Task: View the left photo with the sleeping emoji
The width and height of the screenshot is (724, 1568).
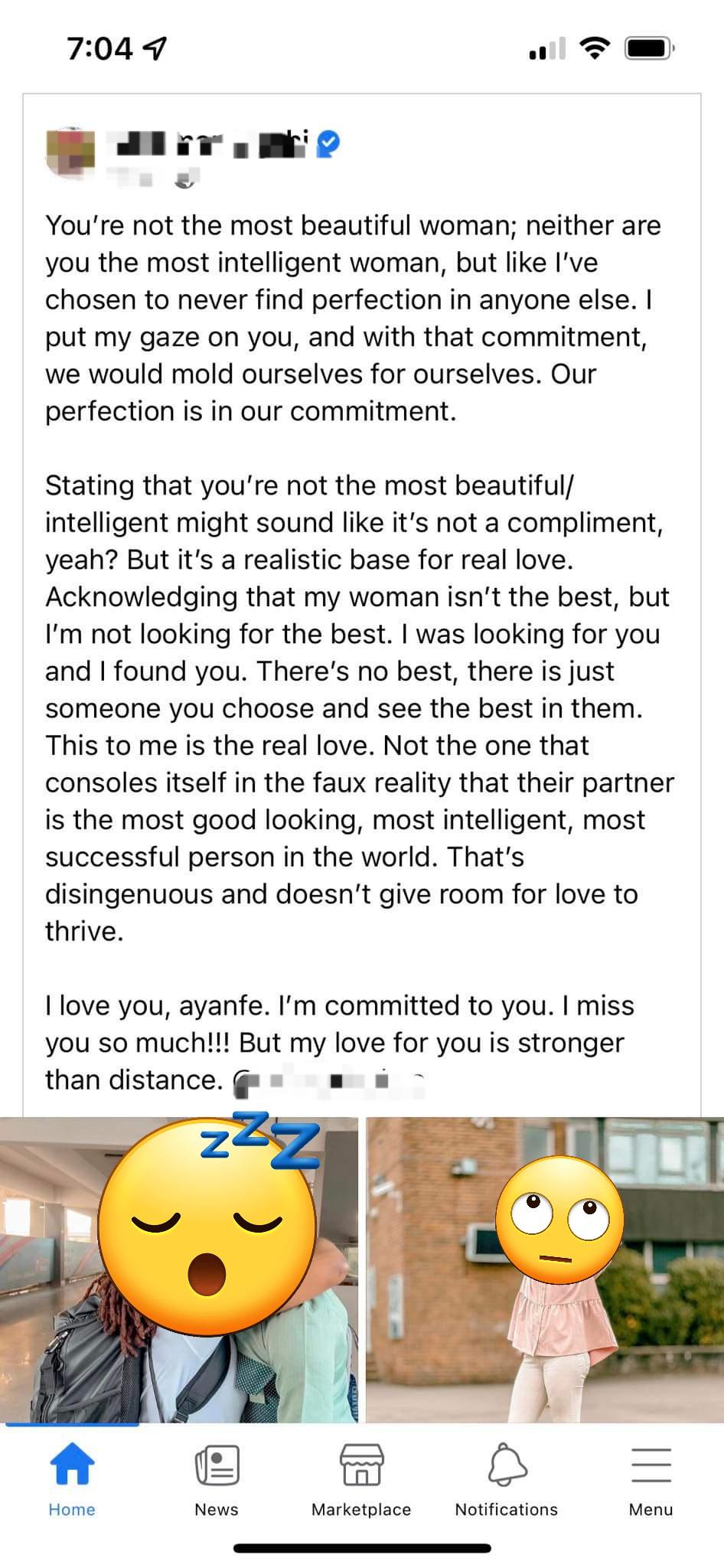Action: [179, 1269]
